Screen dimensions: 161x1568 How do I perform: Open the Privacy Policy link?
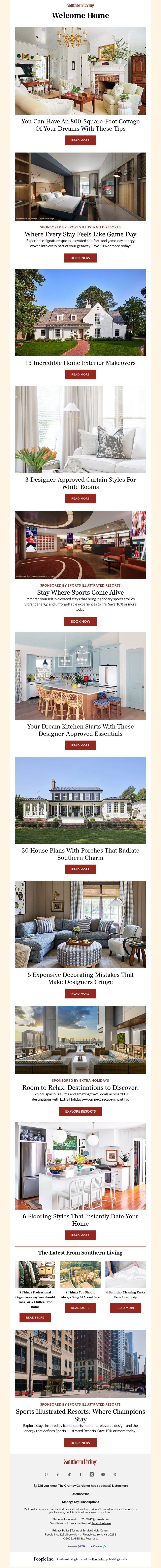60,1530
